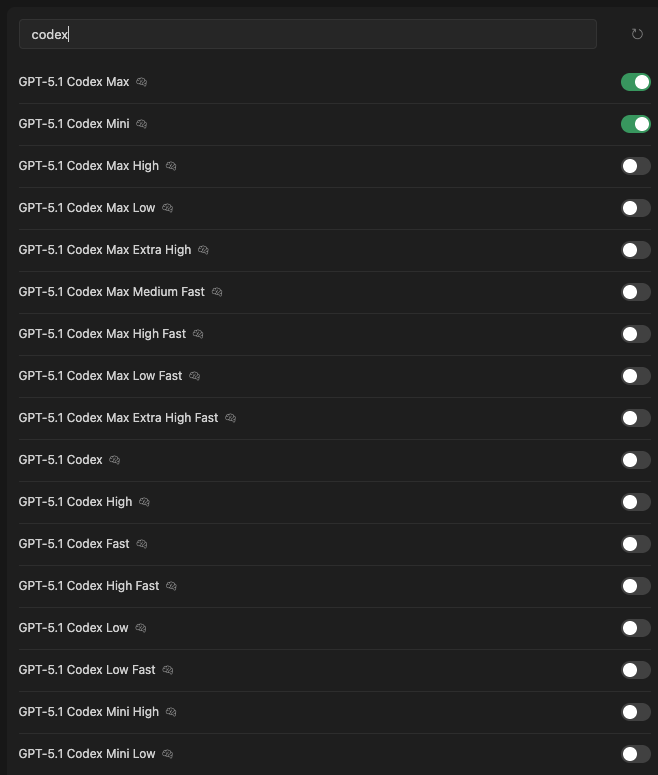Activate GPT-5.1 Codex Max Low Fast
The width and height of the screenshot is (658, 775).
[635, 376]
